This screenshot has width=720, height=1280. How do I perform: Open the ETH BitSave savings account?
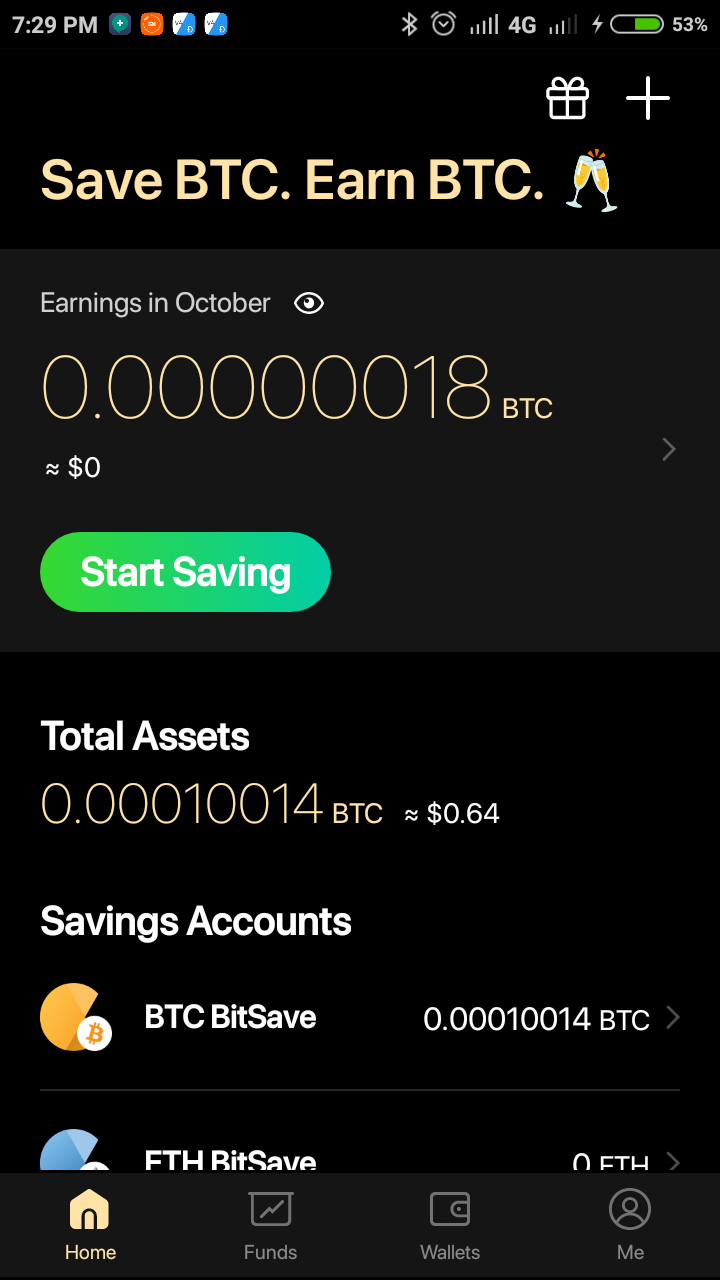(x=360, y=1158)
